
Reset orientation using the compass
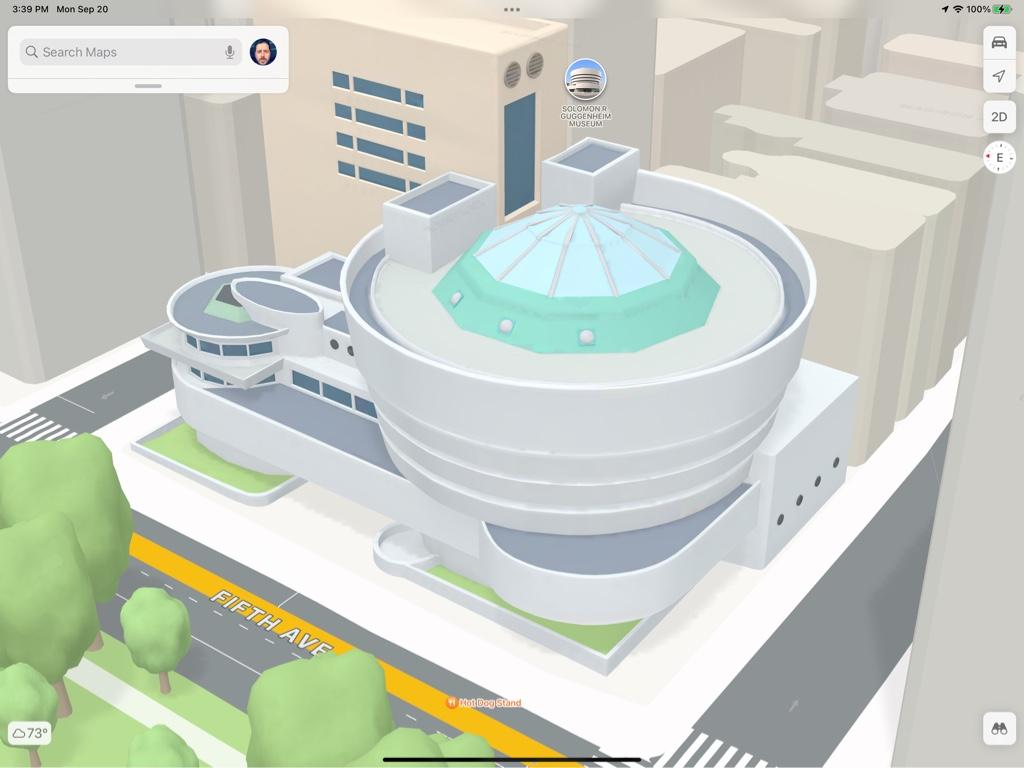click(x=999, y=158)
